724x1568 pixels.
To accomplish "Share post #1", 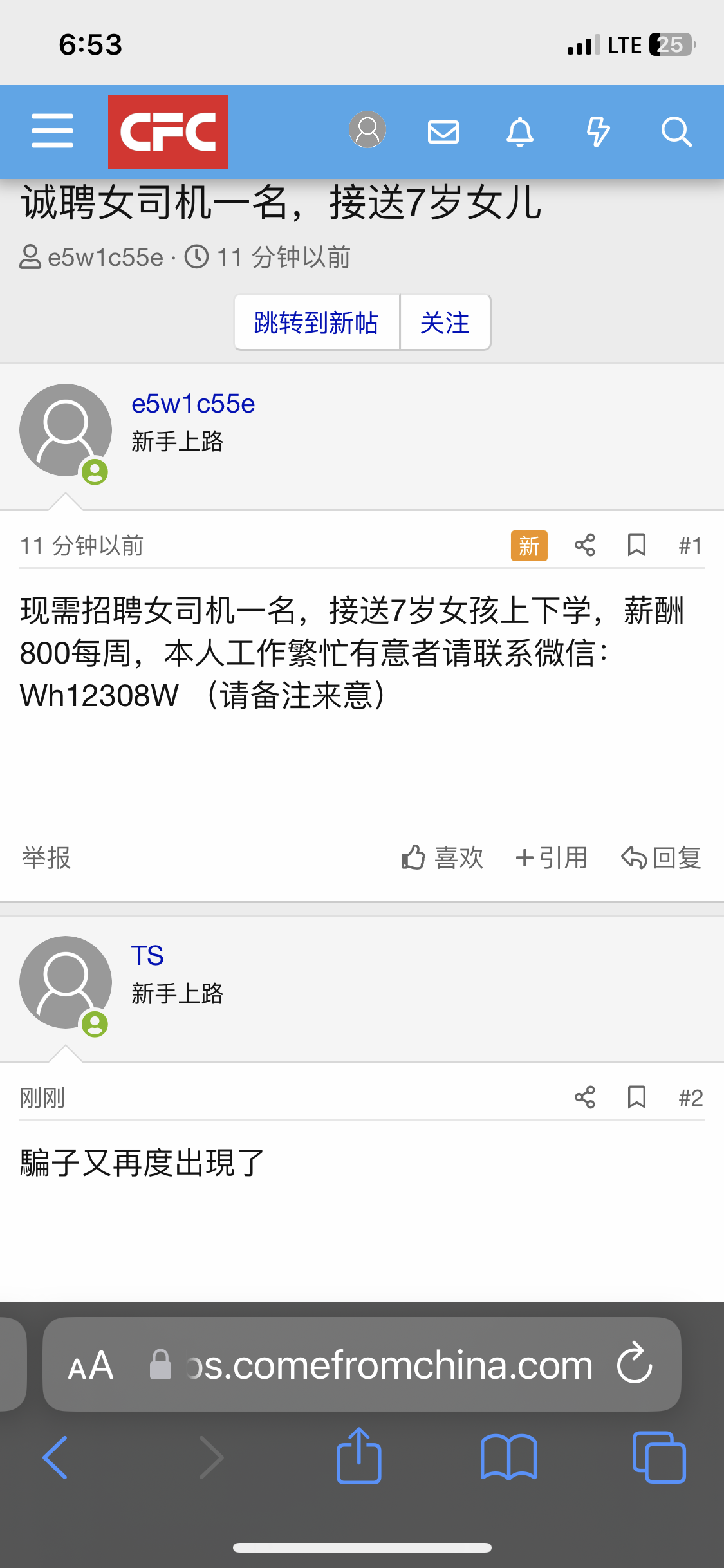I will [x=584, y=545].
